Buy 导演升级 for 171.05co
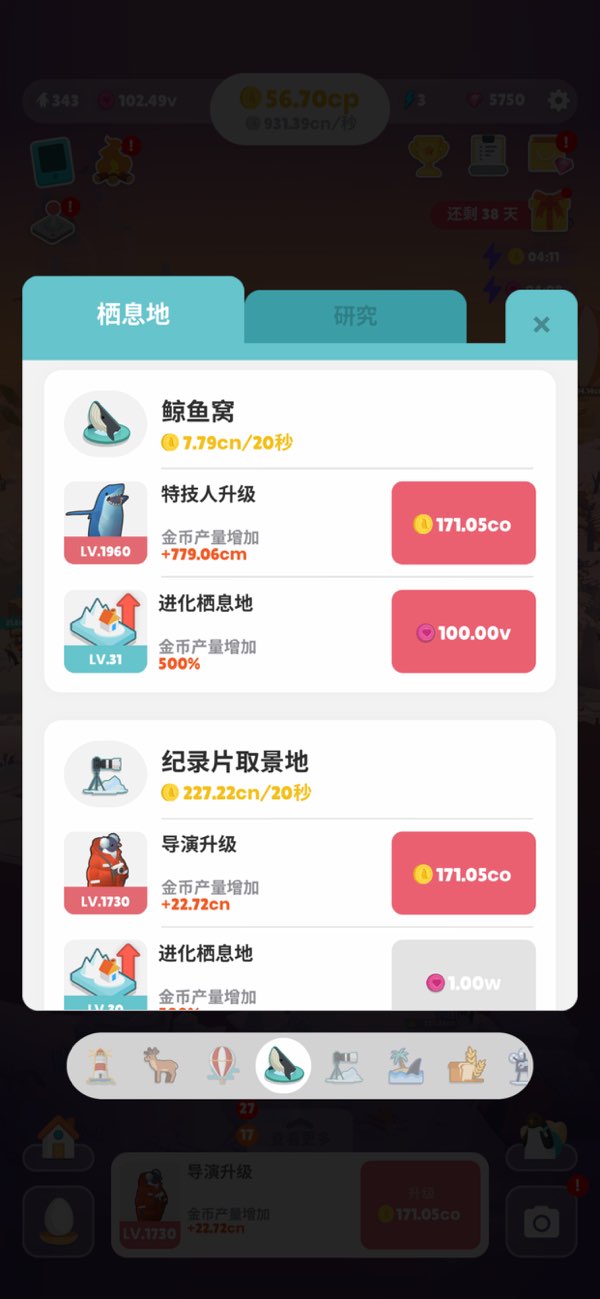Image resolution: width=600 pixels, height=1299 pixels. tap(463, 873)
